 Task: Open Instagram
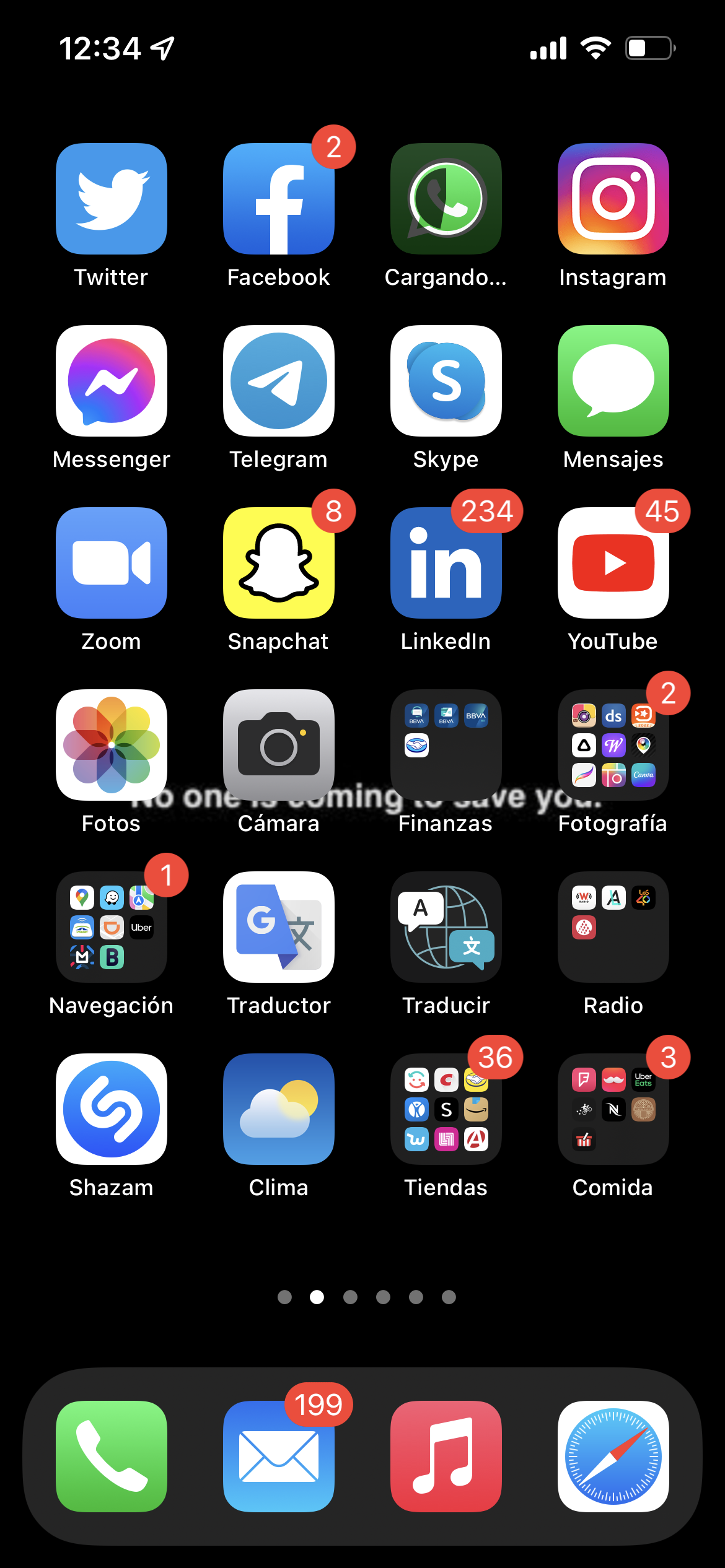click(613, 199)
